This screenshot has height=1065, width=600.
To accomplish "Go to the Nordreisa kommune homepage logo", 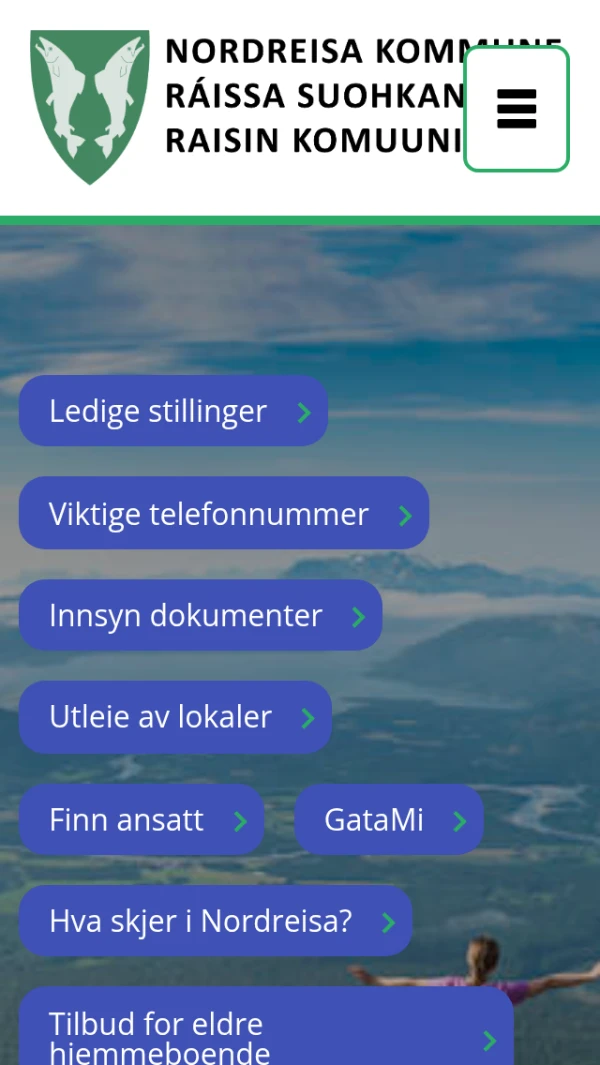I will 90,107.
